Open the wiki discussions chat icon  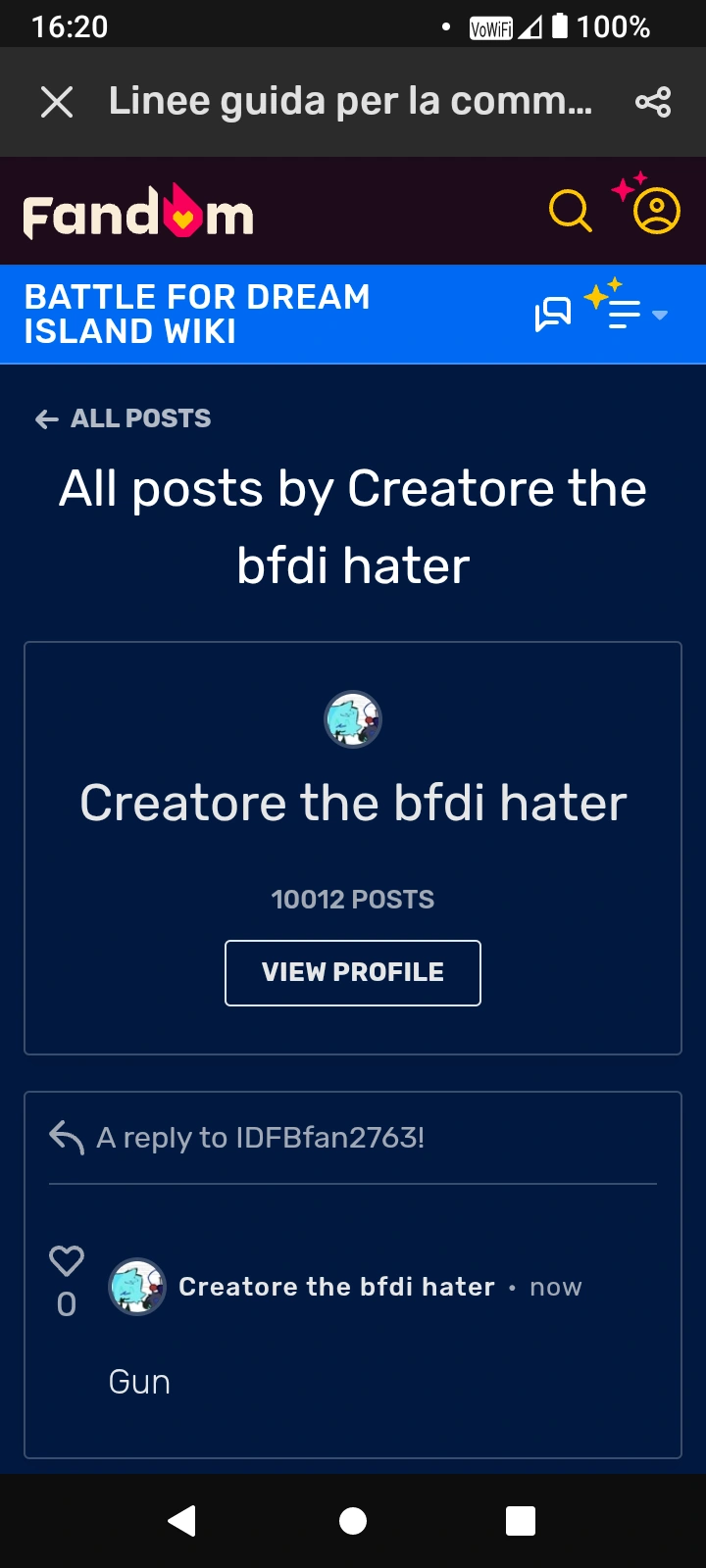coord(554,314)
